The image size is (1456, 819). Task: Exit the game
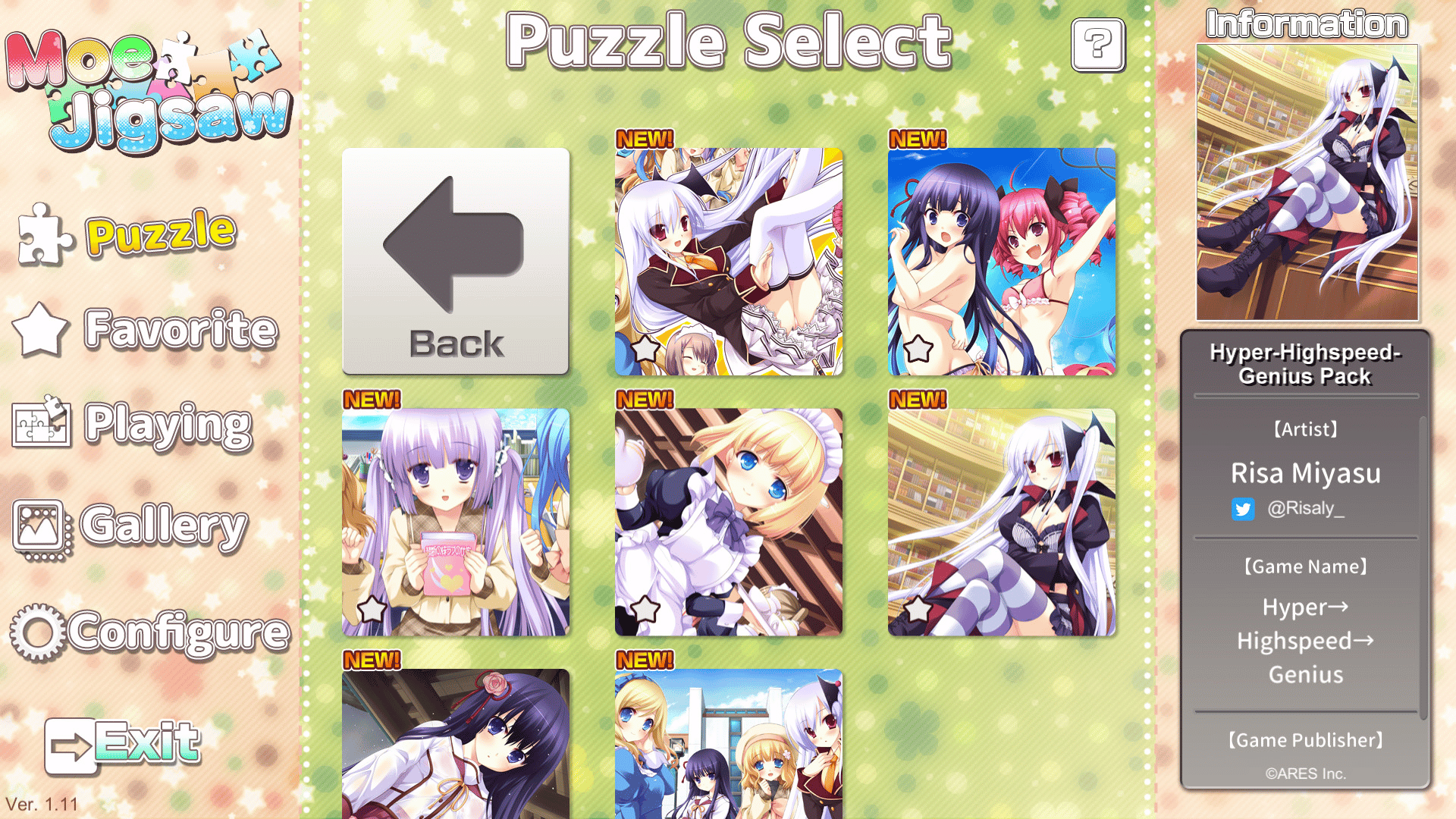pyautogui.click(x=123, y=745)
